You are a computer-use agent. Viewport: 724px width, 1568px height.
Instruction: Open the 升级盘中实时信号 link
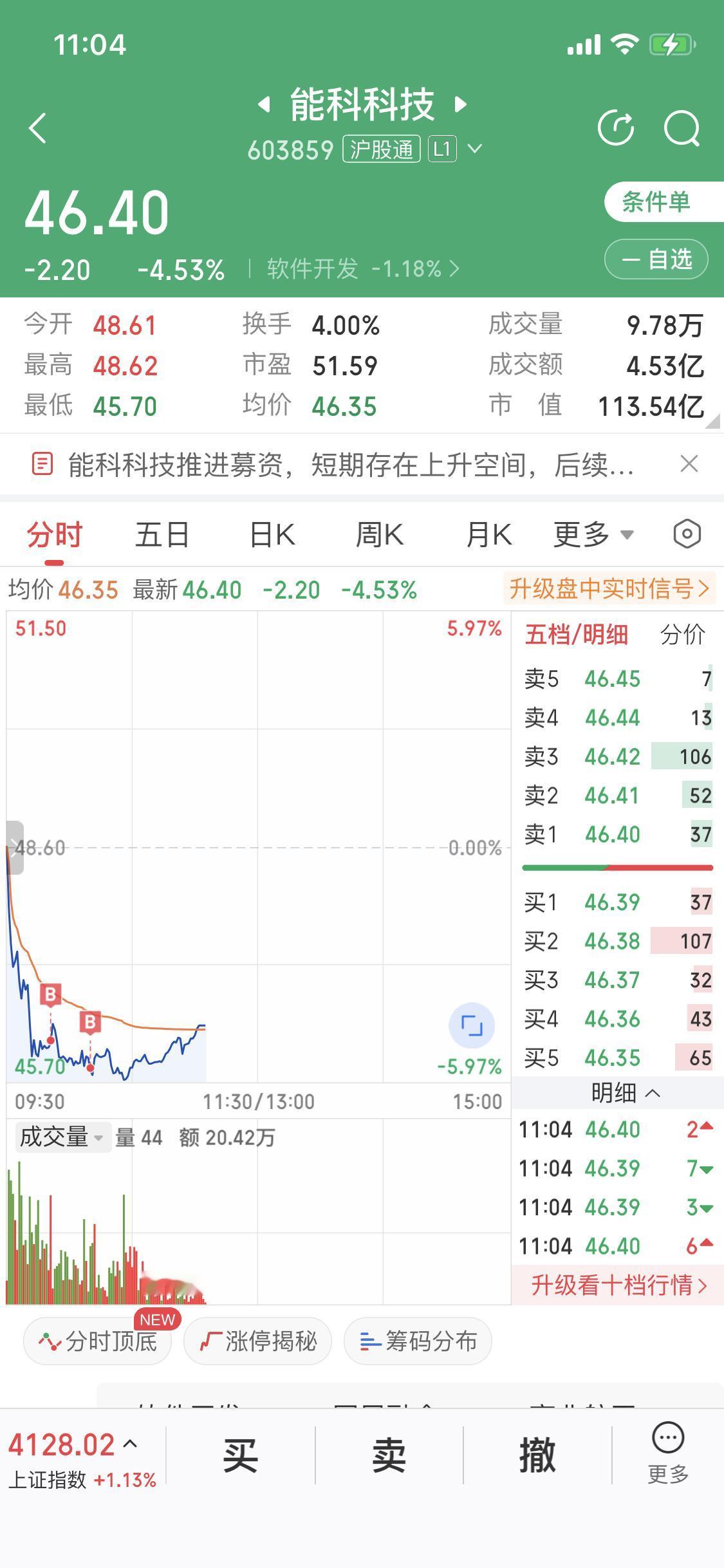click(608, 588)
